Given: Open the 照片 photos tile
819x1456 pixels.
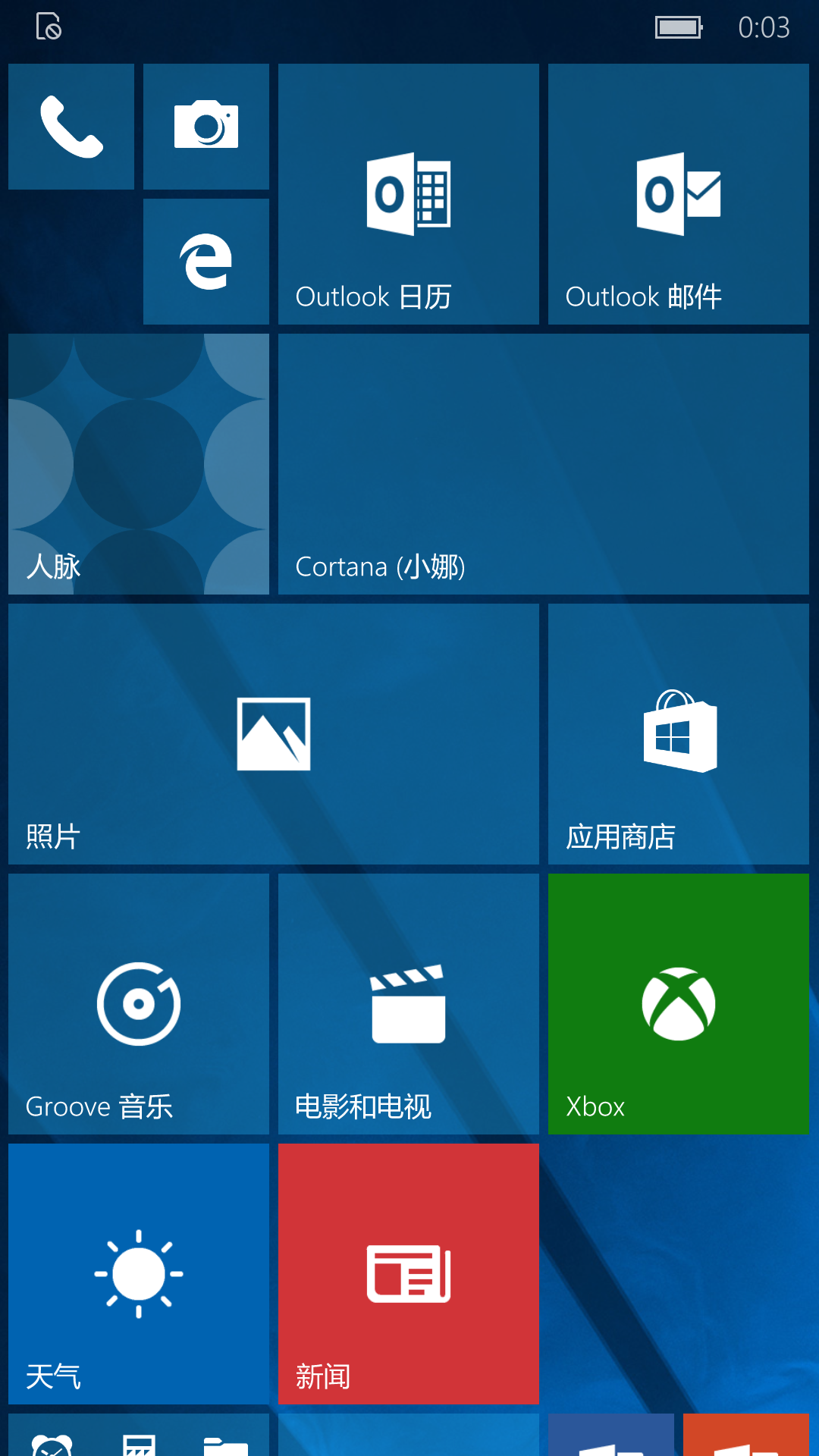Looking at the screenshot, I should coord(274,734).
